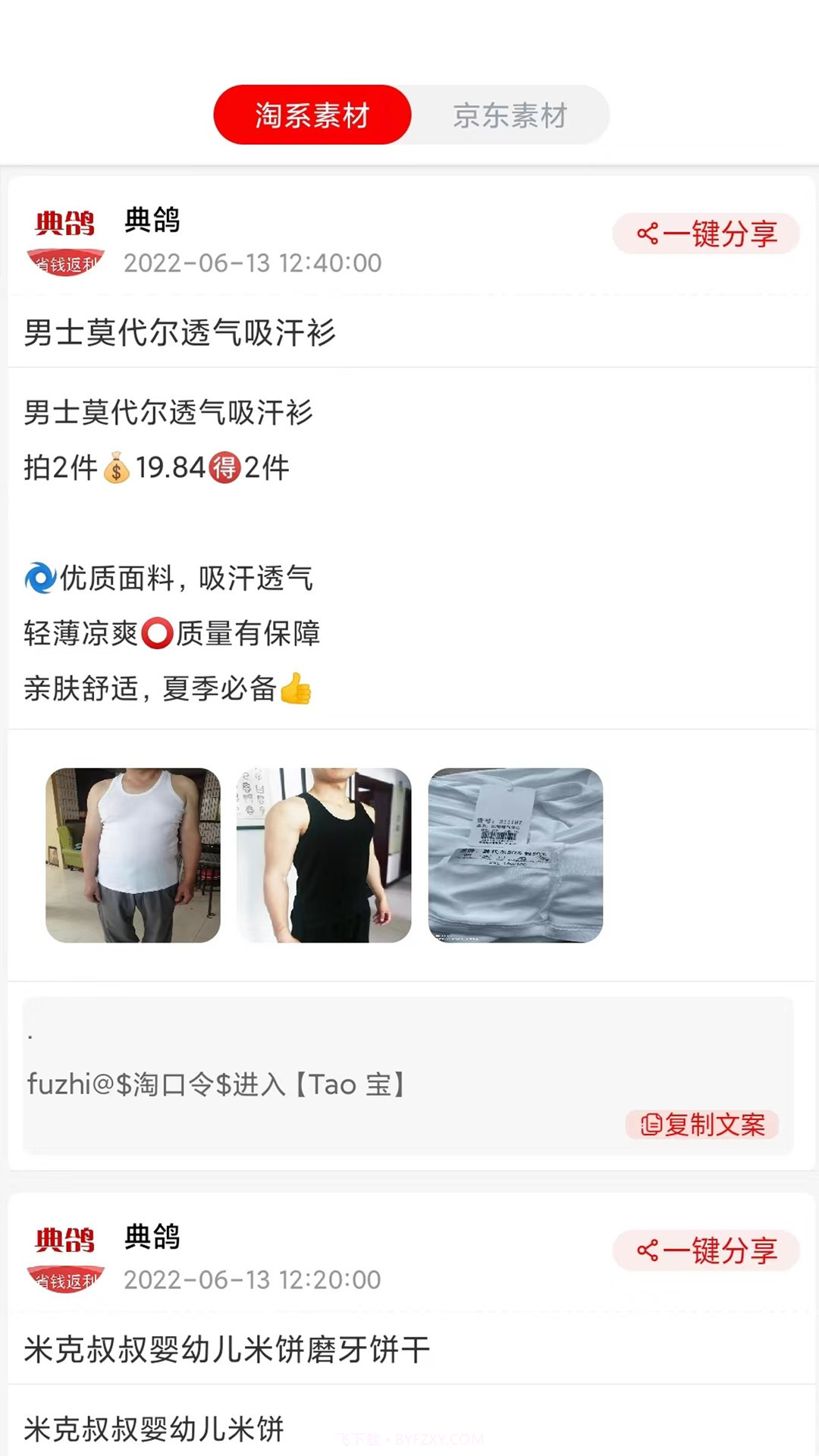Switch to the 京东素材 tab

click(x=510, y=115)
